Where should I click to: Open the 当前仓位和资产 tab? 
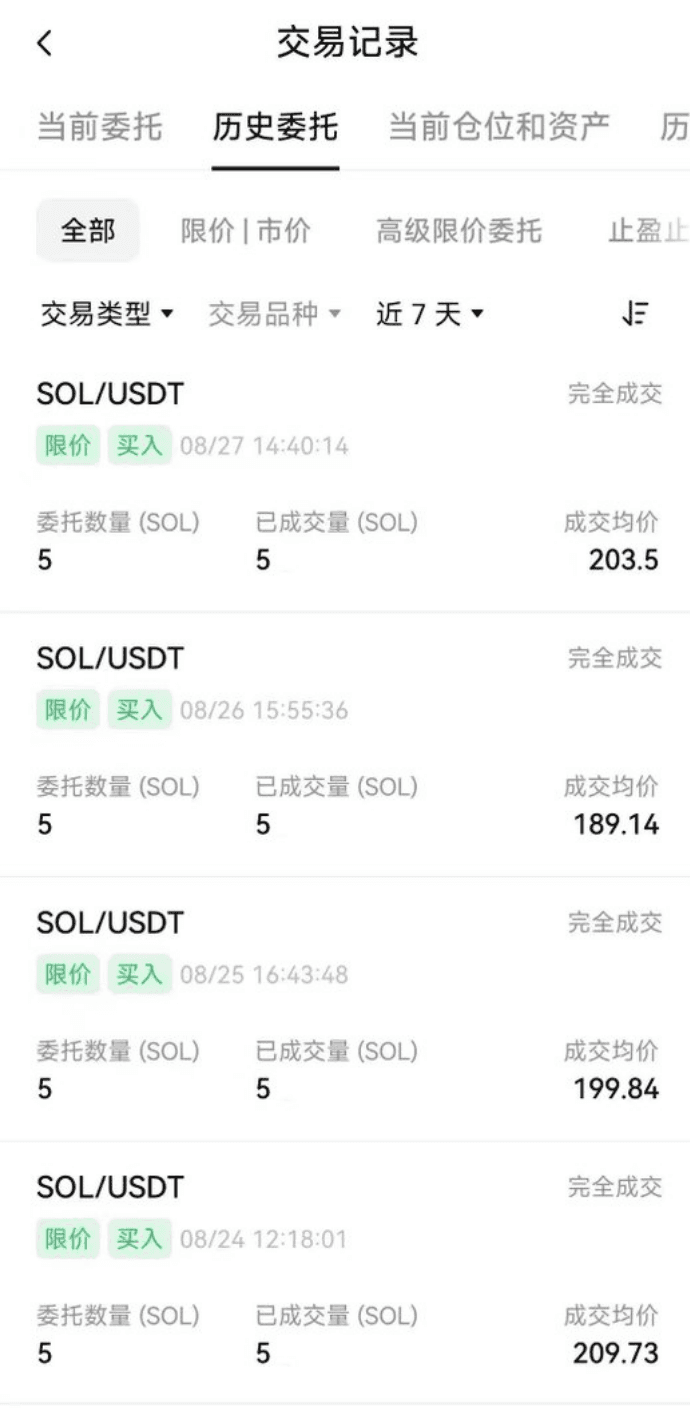[x=498, y=128]
